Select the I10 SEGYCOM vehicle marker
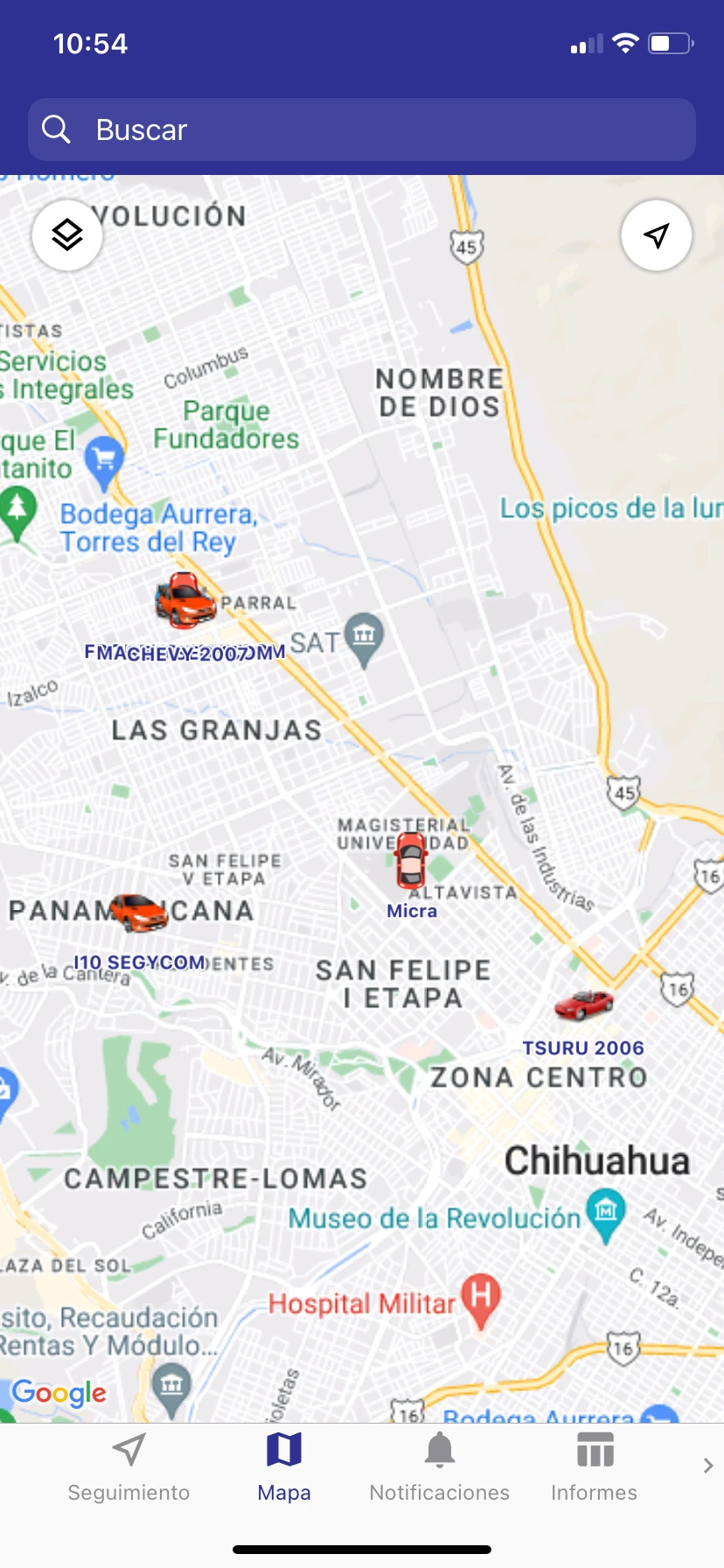The width and height of the screenshot is (724, 1568). tap(140, 913)
